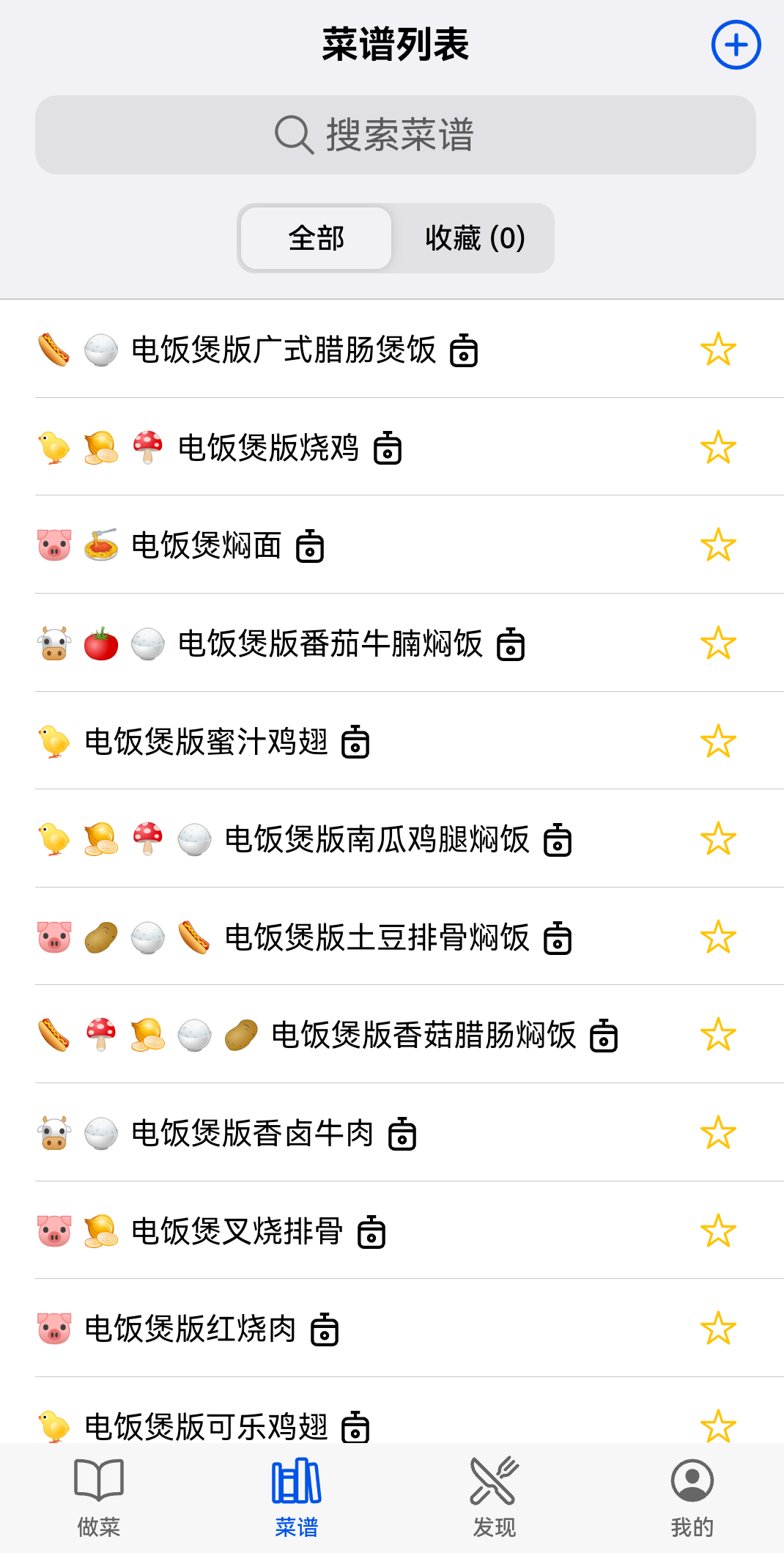Open 电饭煲版南瓜鸡腿焖饭 recipe
Screen dimensions: 784x1553
click(x=377, y=839)
